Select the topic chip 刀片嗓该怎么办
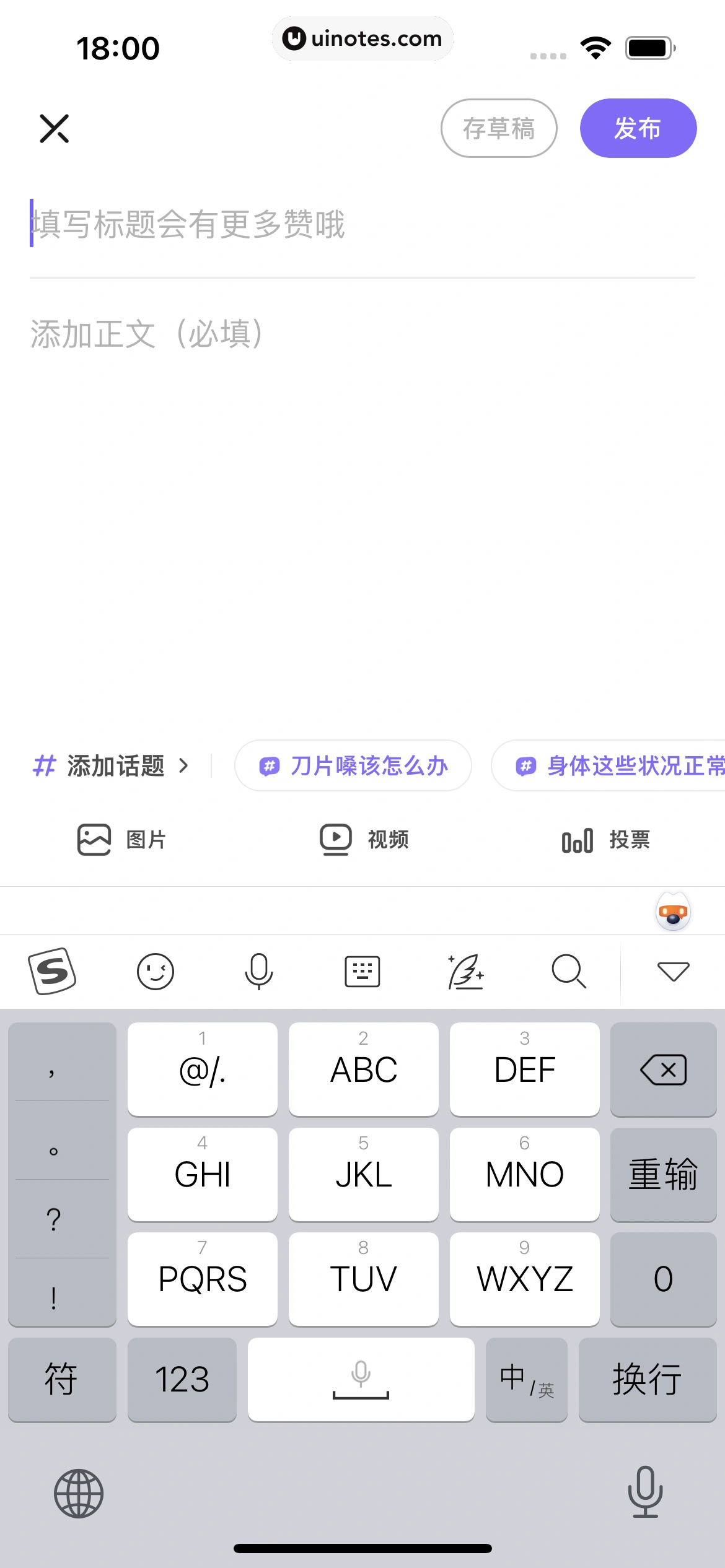Viewport: 725px width, 1568px height. click(x=353, y=765)
